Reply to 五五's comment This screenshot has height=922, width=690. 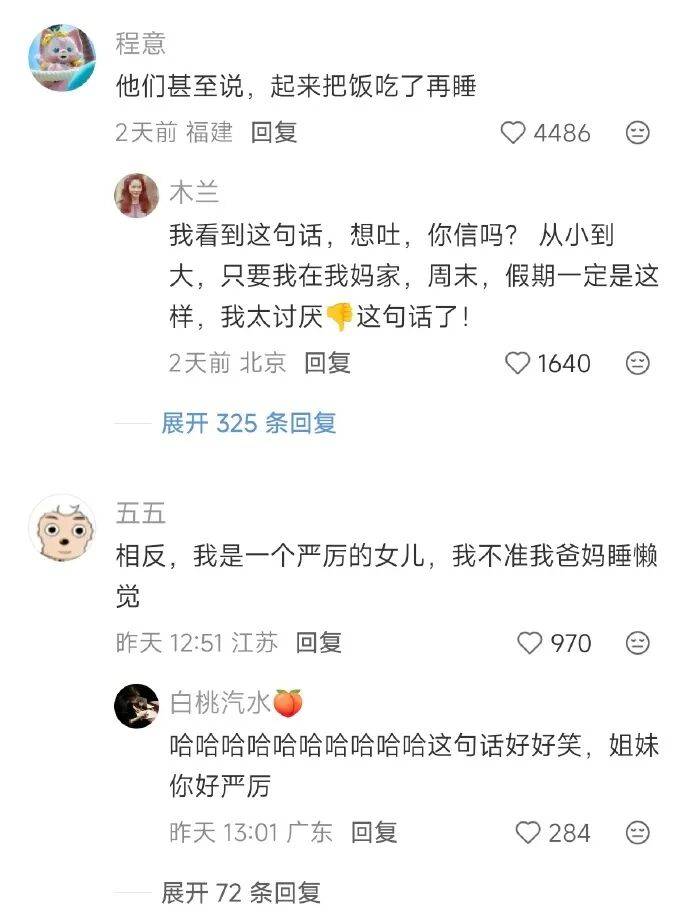[319, 643]
